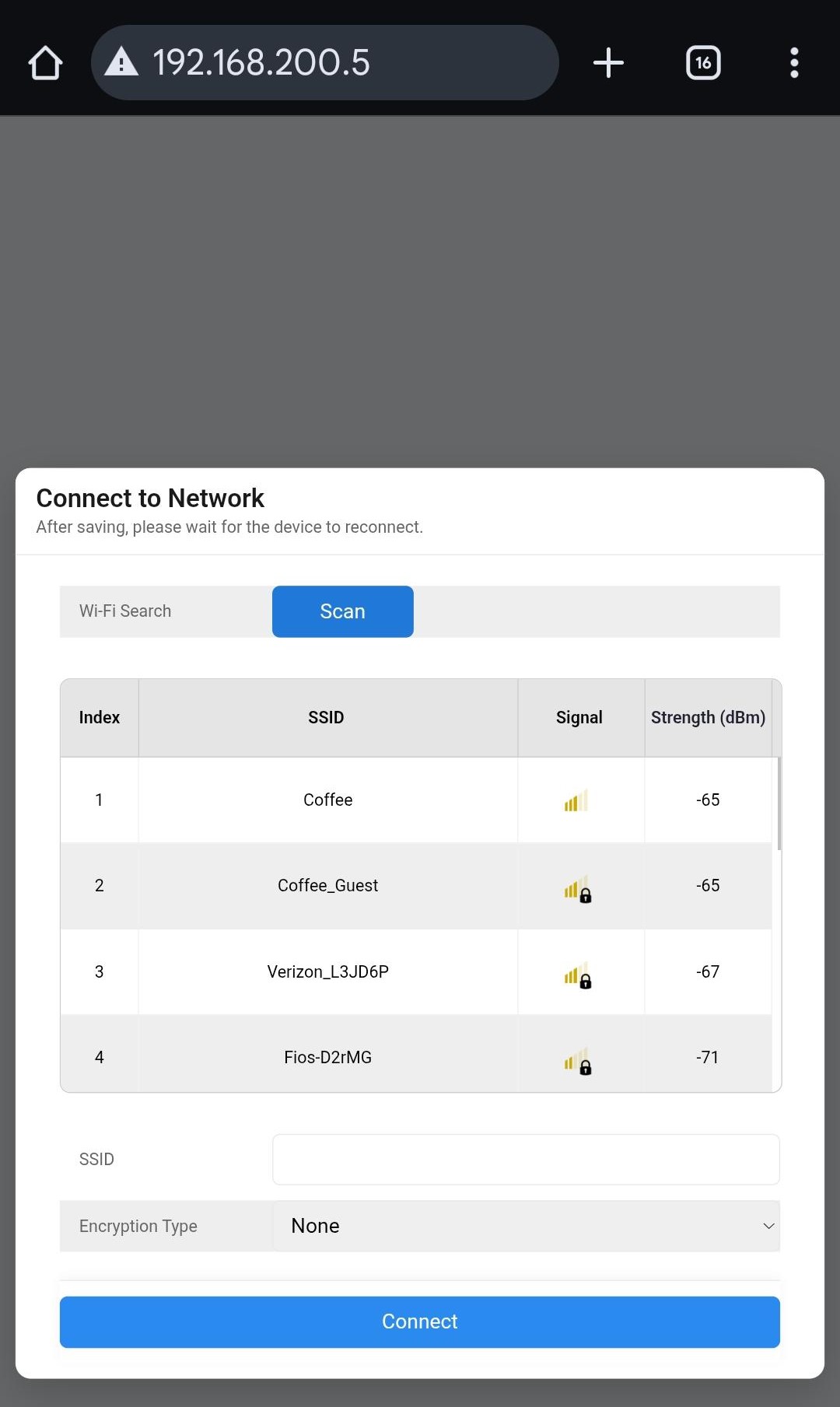
Task: Tap the Connect button
Action: [420, 1321]
